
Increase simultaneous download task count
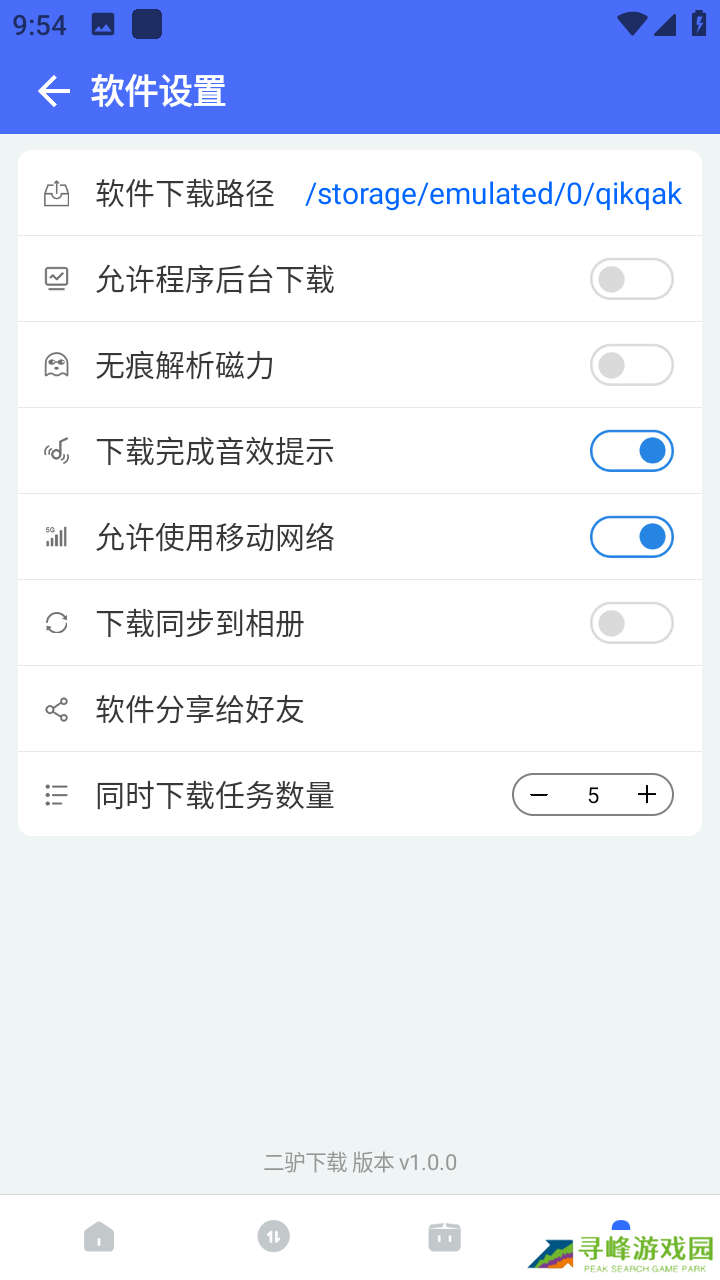(x=647, y=796)
